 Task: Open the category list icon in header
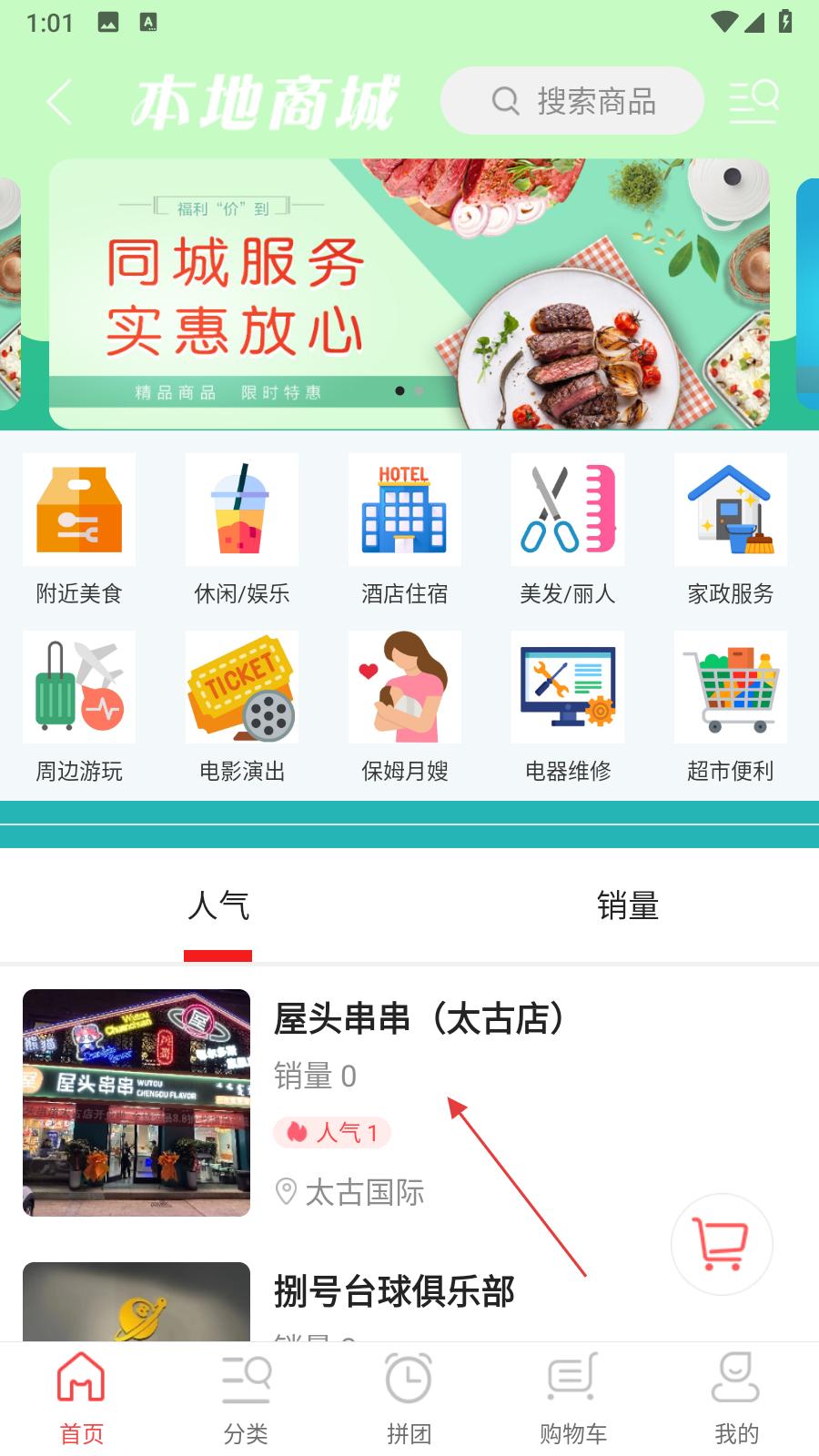753,101
